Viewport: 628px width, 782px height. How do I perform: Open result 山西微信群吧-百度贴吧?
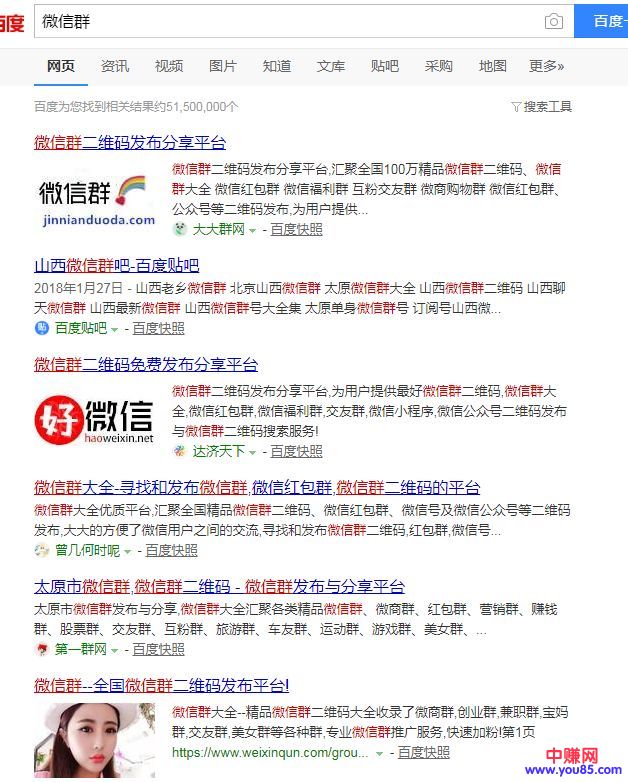[116, 265]
